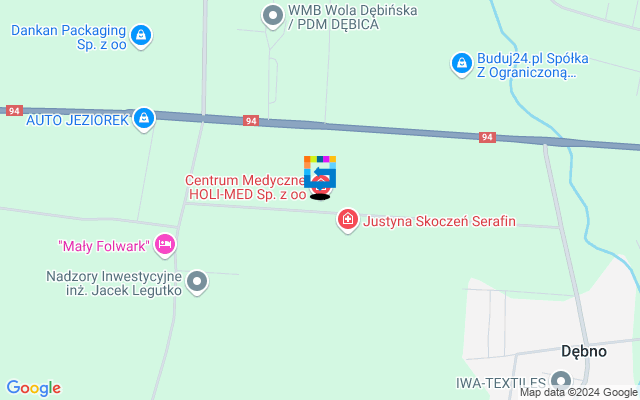Image resolution: width=640 pixels, height=400 pixels.
Task: Tap the IWA-TEXTILES place marker
Action: coord(561,381)
